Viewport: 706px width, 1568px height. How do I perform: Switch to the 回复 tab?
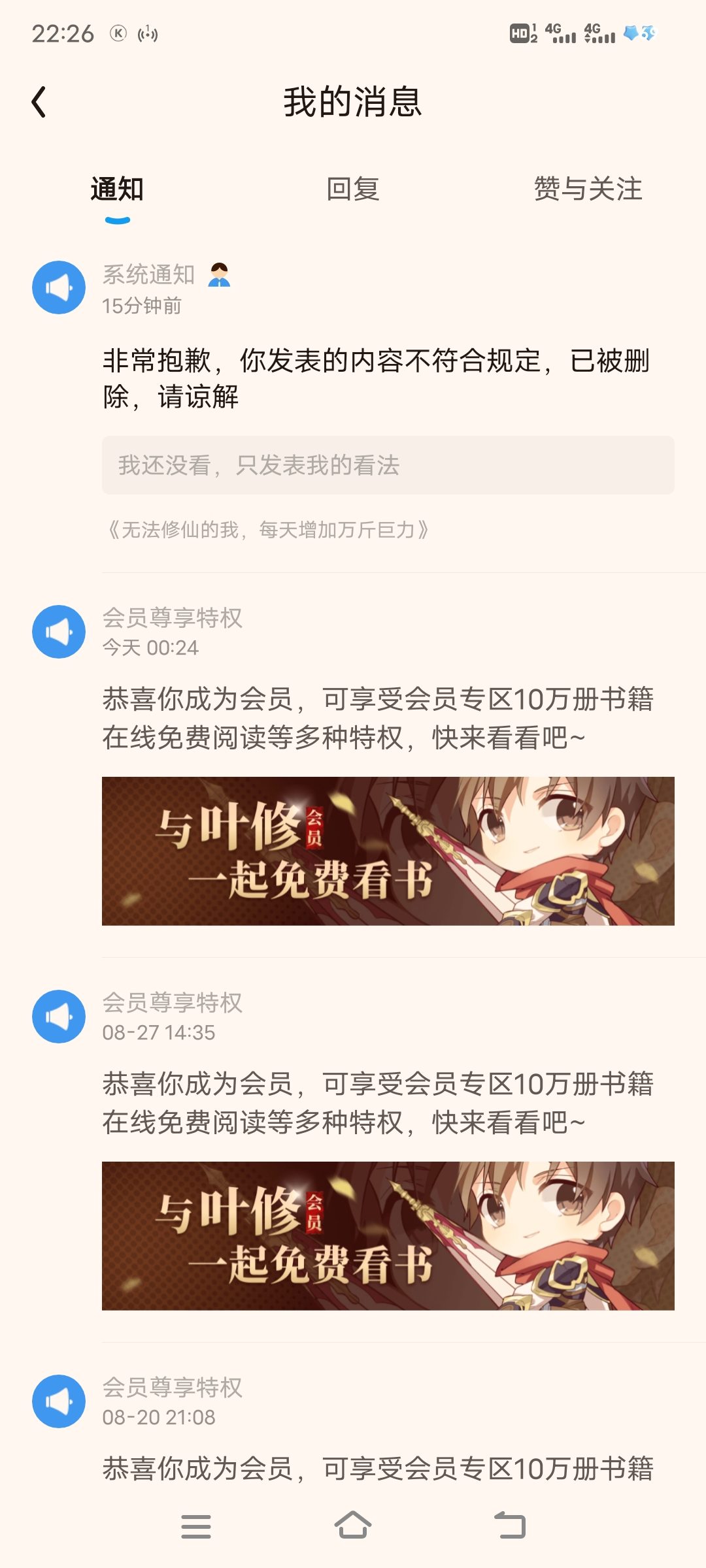pyautogui.click(x=353, y=189)
